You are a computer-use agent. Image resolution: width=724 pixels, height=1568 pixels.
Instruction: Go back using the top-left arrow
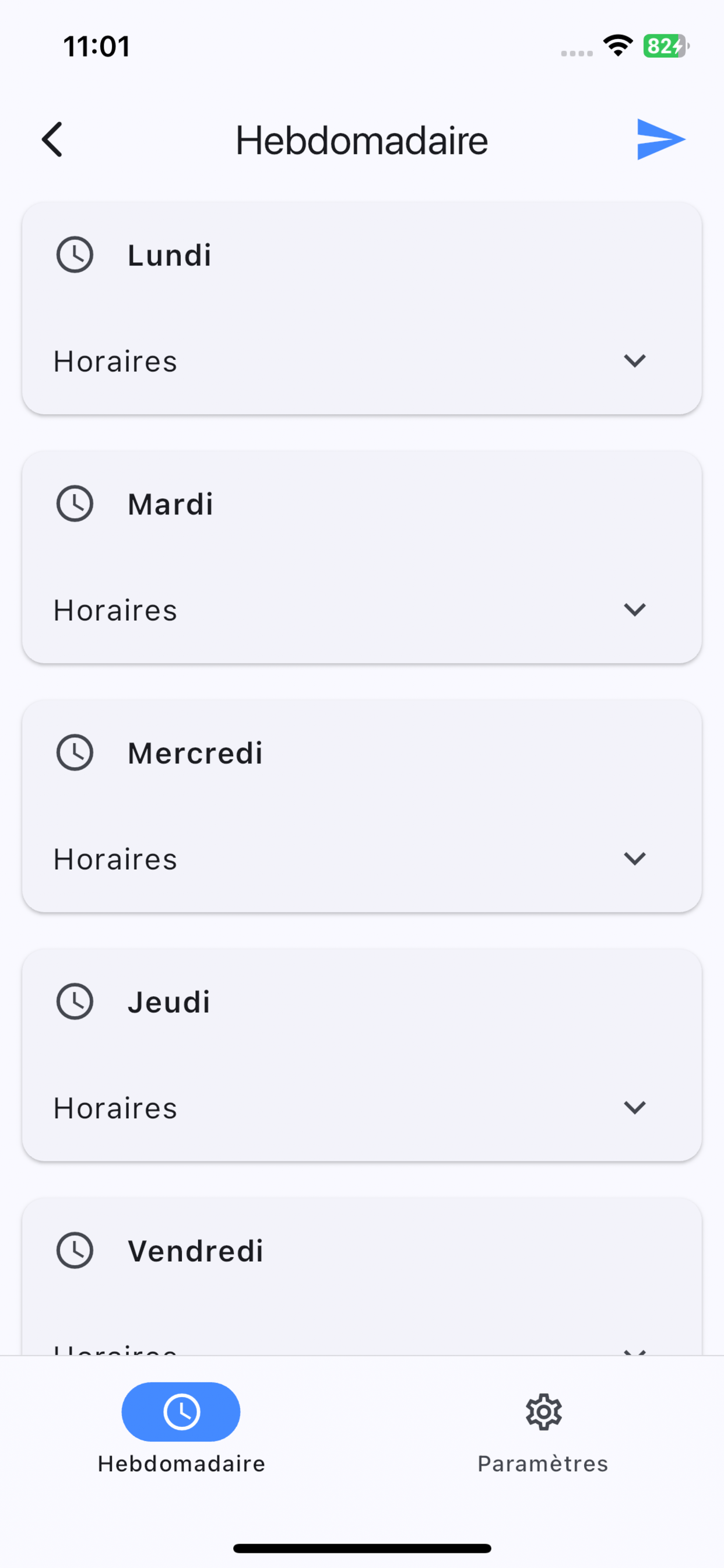pos(52,140)
